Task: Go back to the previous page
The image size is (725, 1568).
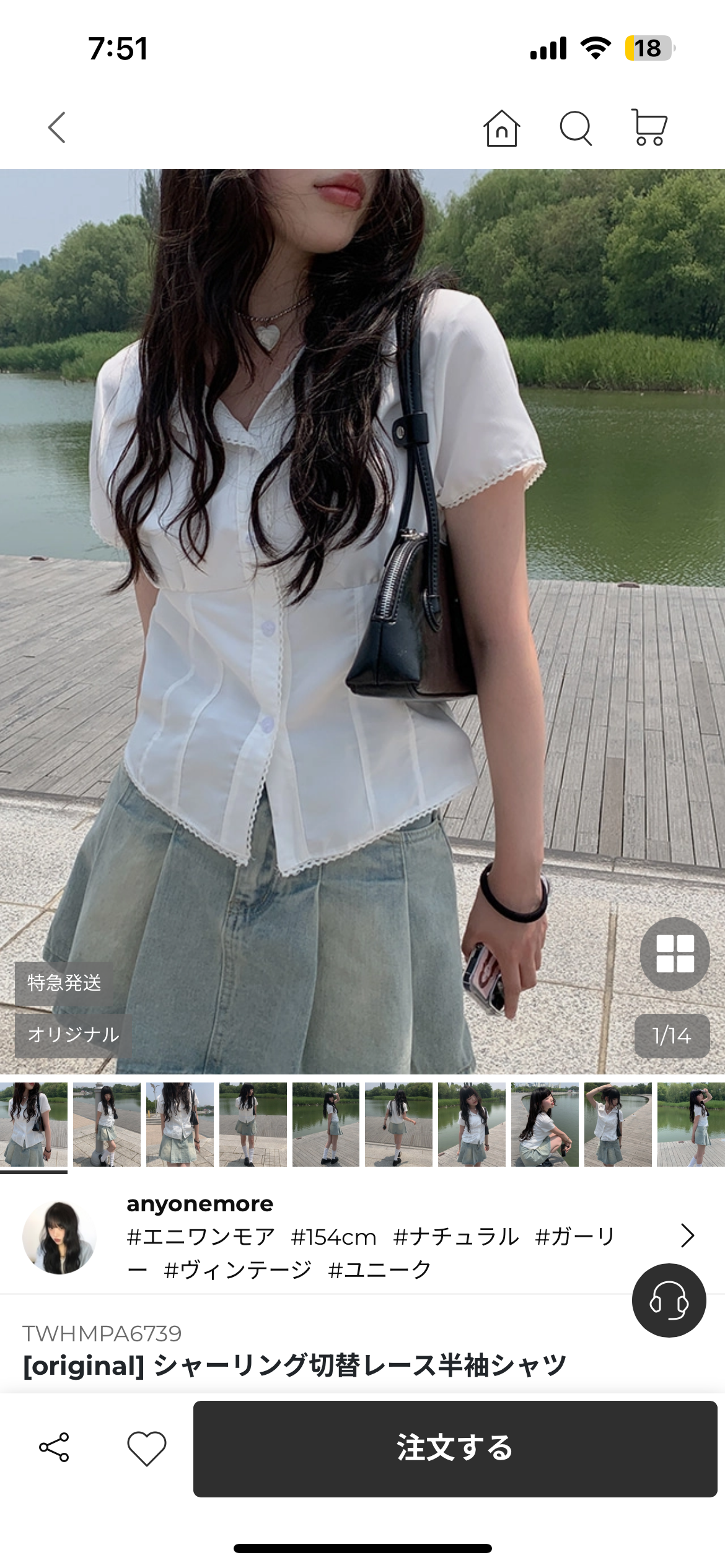Action: [x=57, y=128]
